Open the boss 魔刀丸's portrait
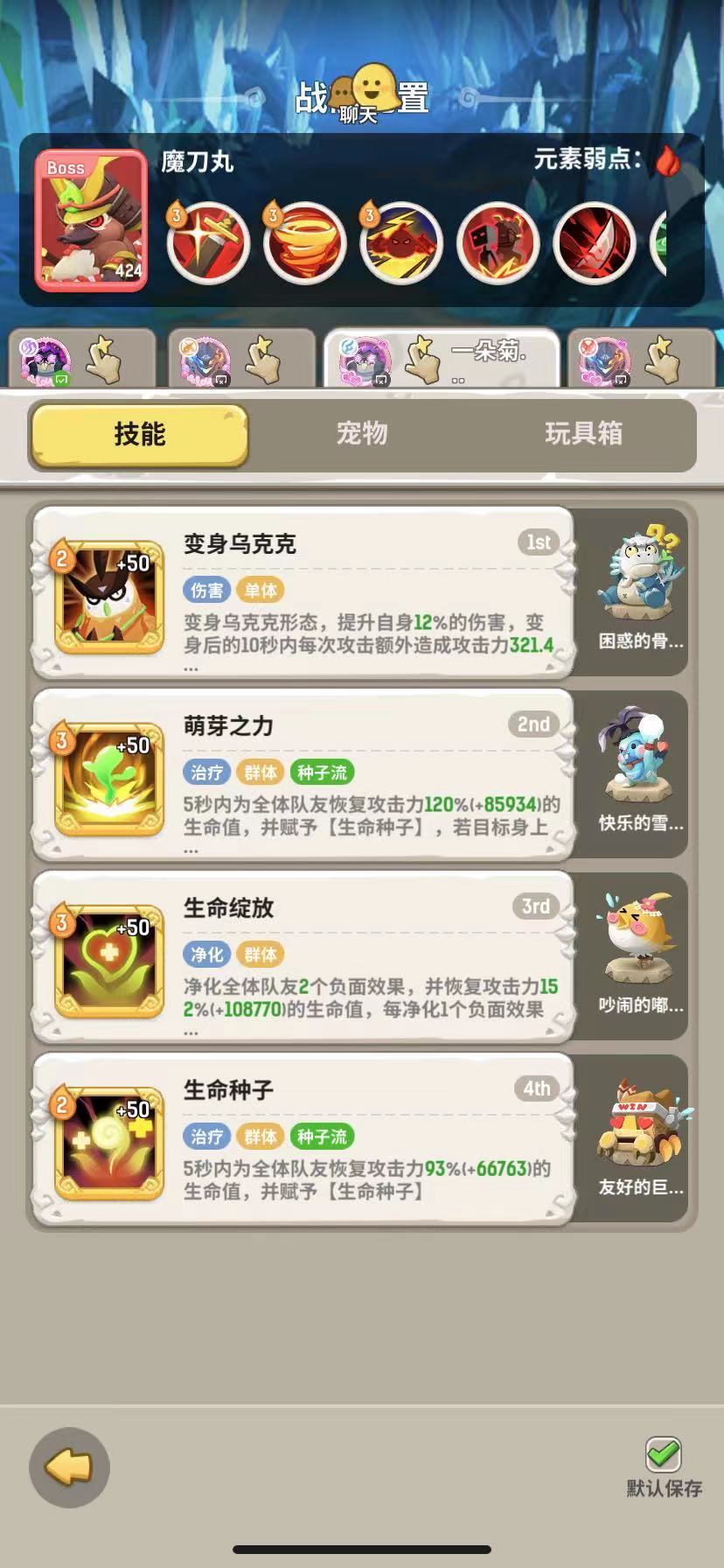The width and height of the screenshot is (724, 1568). coord(90,221)
